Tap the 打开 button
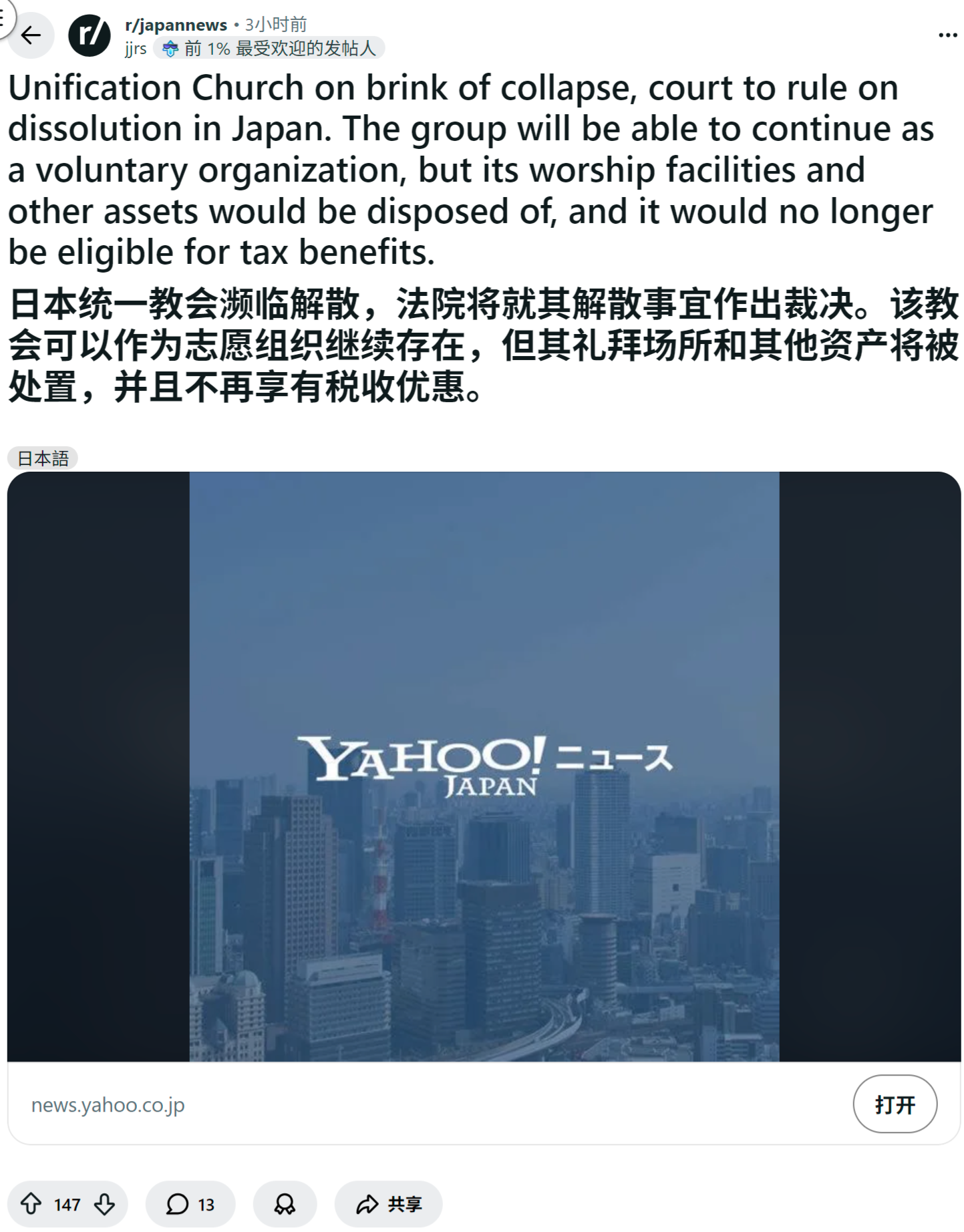964x1232 pixels. [x=894, y=1104]
